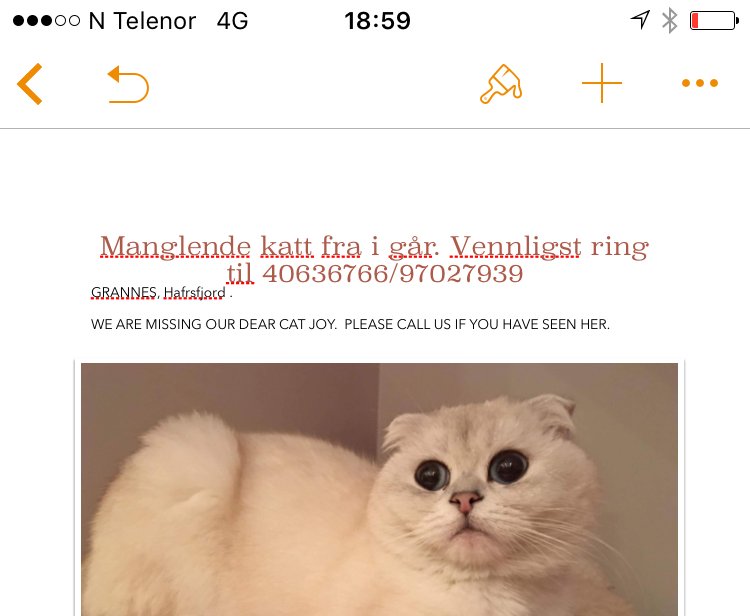Tap the plus icon to insert
The height and width of the screenshot is (616, 750).
602,84
